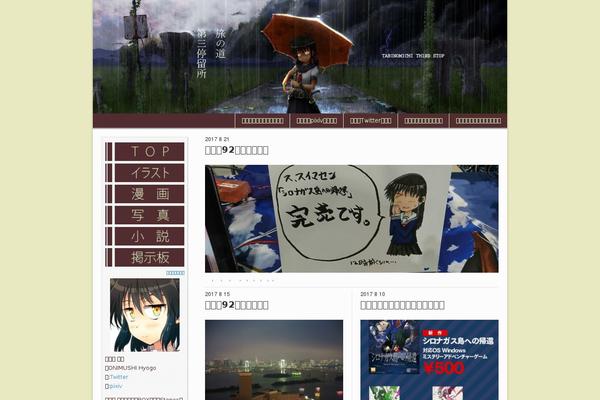Open the Twitter link in the sidebar profile
The height and width of the screenshot is (400, 600).
point(119,377)
